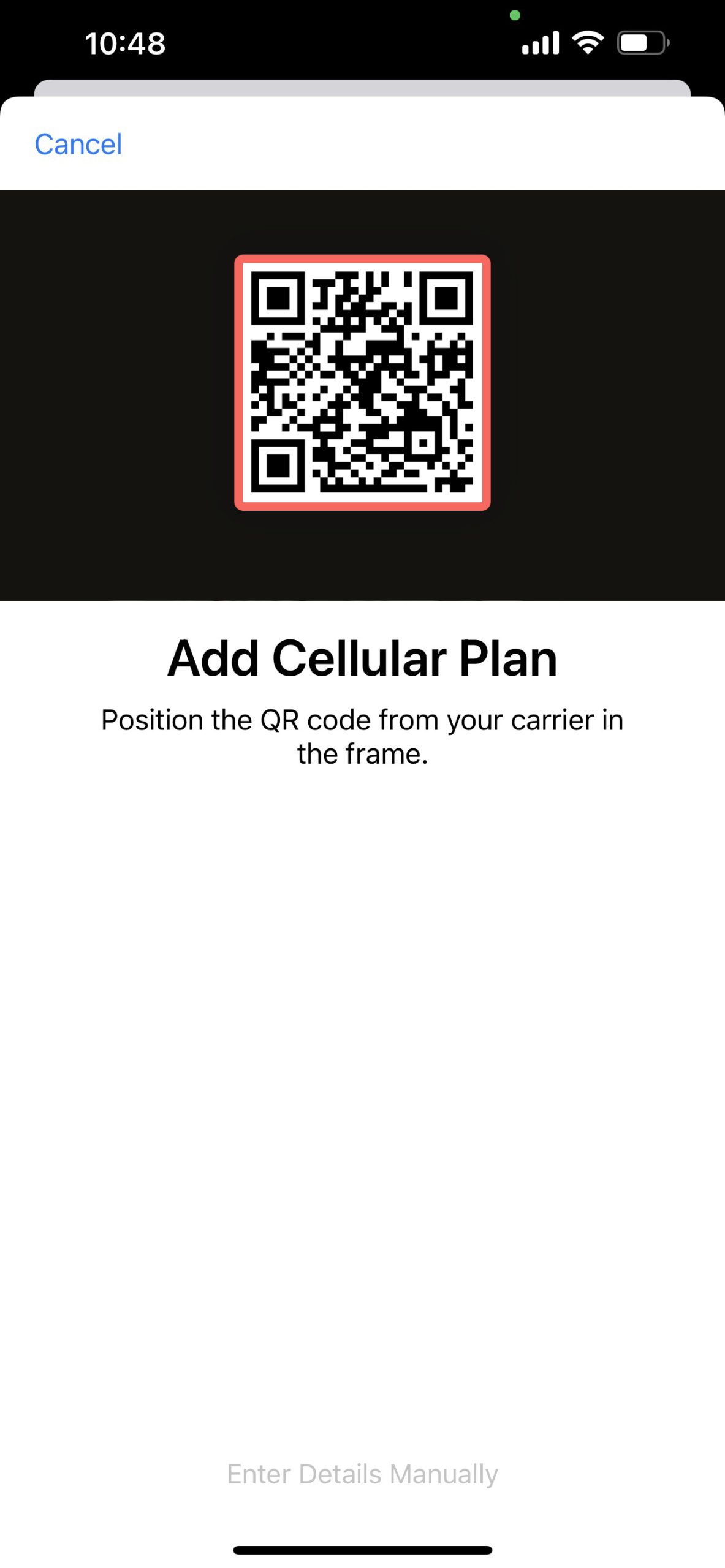Tap the center of the QR viewfinder frame

pos(362,381)
